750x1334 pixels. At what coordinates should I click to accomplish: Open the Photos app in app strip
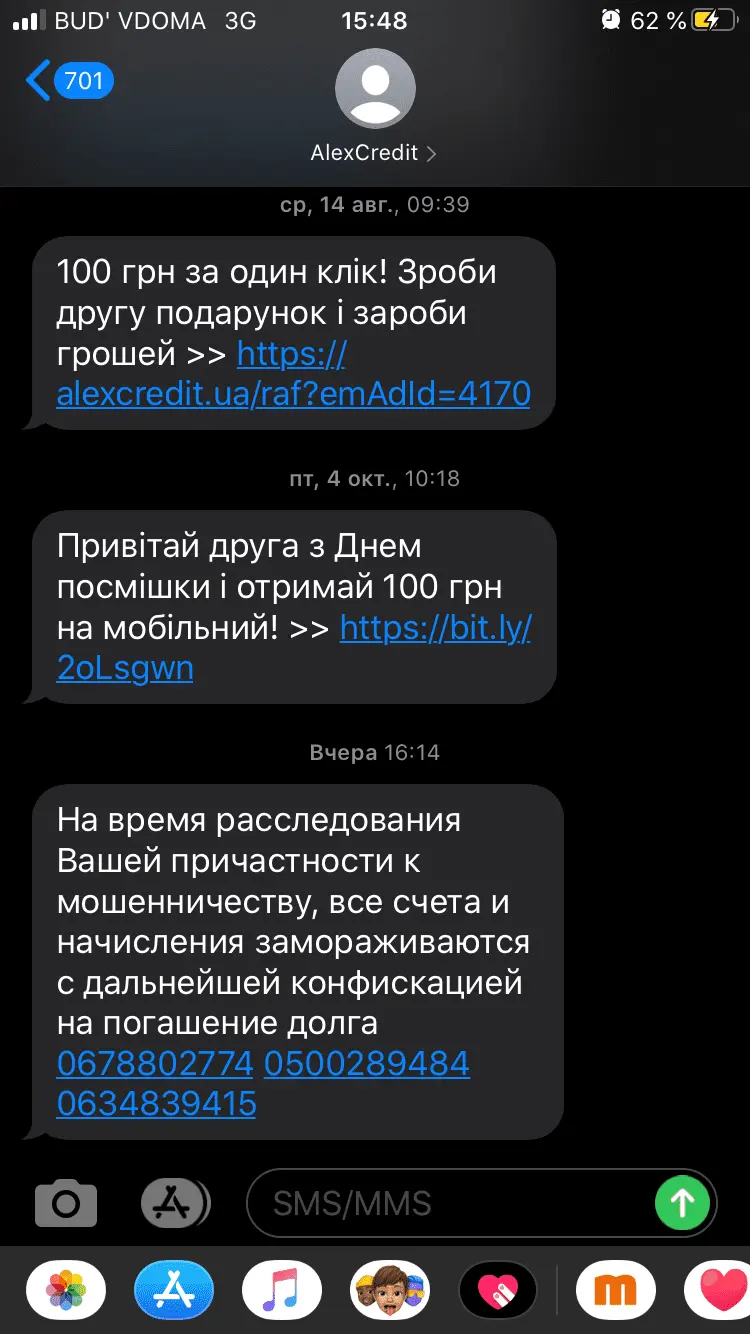[66, 1290]
